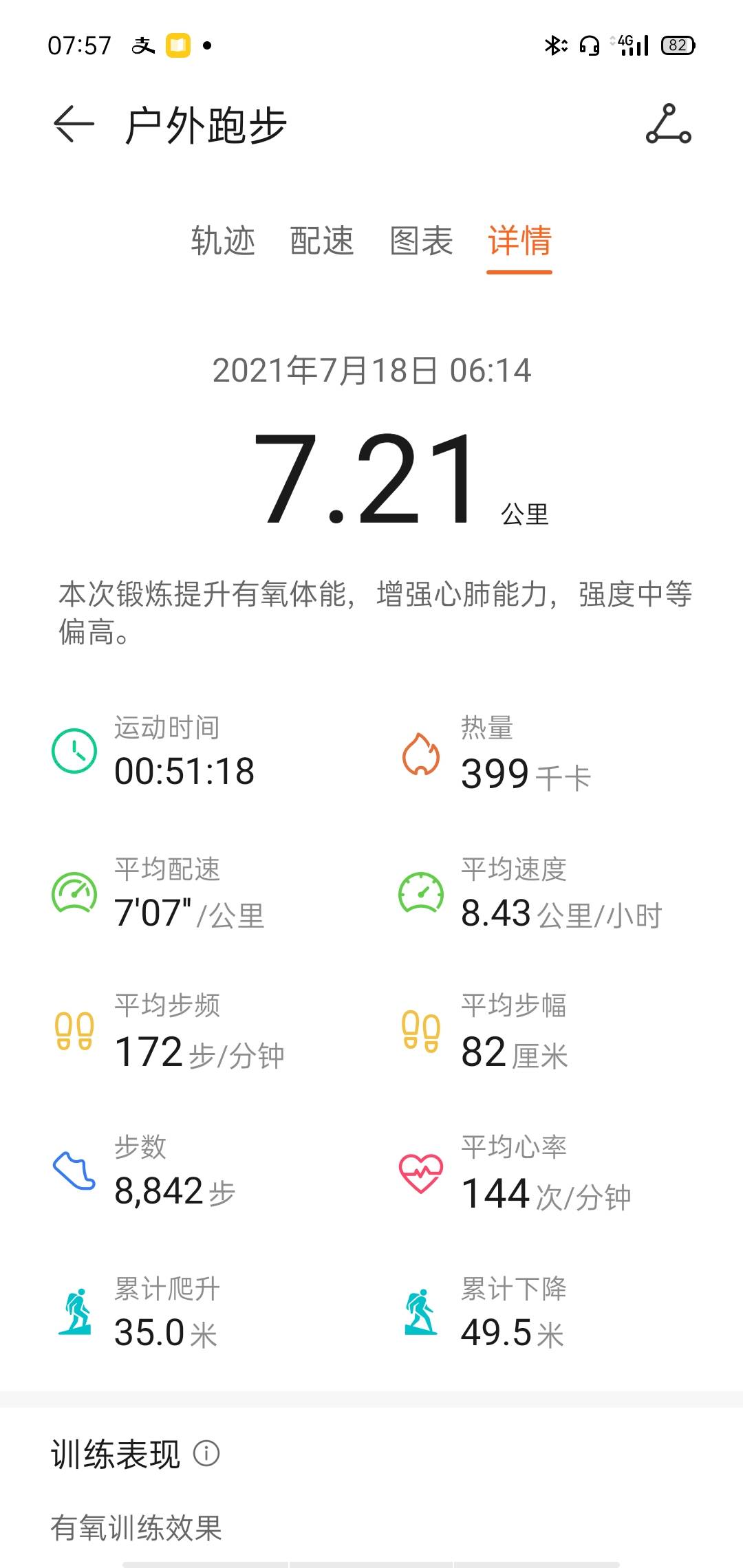Screen dimensions: 743x1568
Task: Switch to the 配速 tab
Action: [323, 242]
